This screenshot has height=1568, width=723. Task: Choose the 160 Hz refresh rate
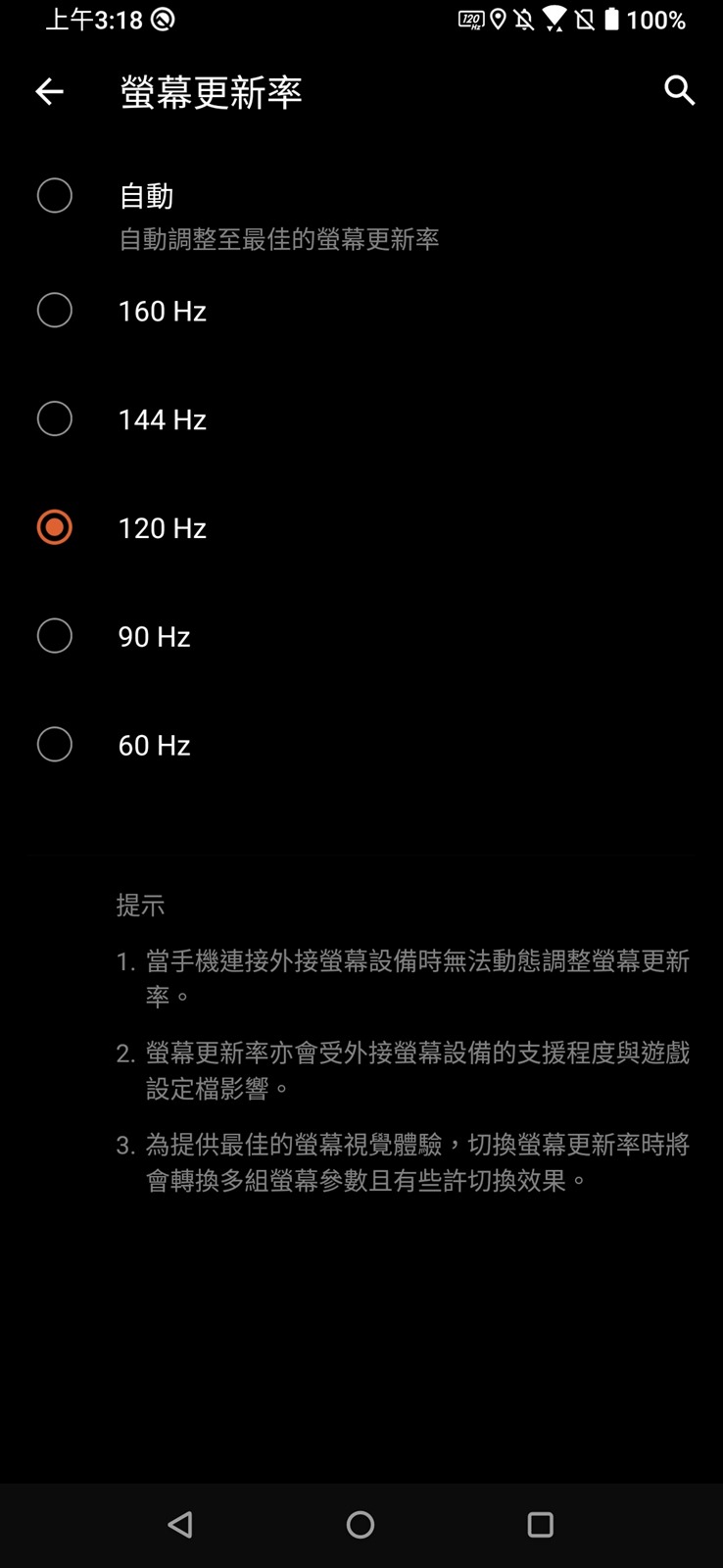[55, 311]
